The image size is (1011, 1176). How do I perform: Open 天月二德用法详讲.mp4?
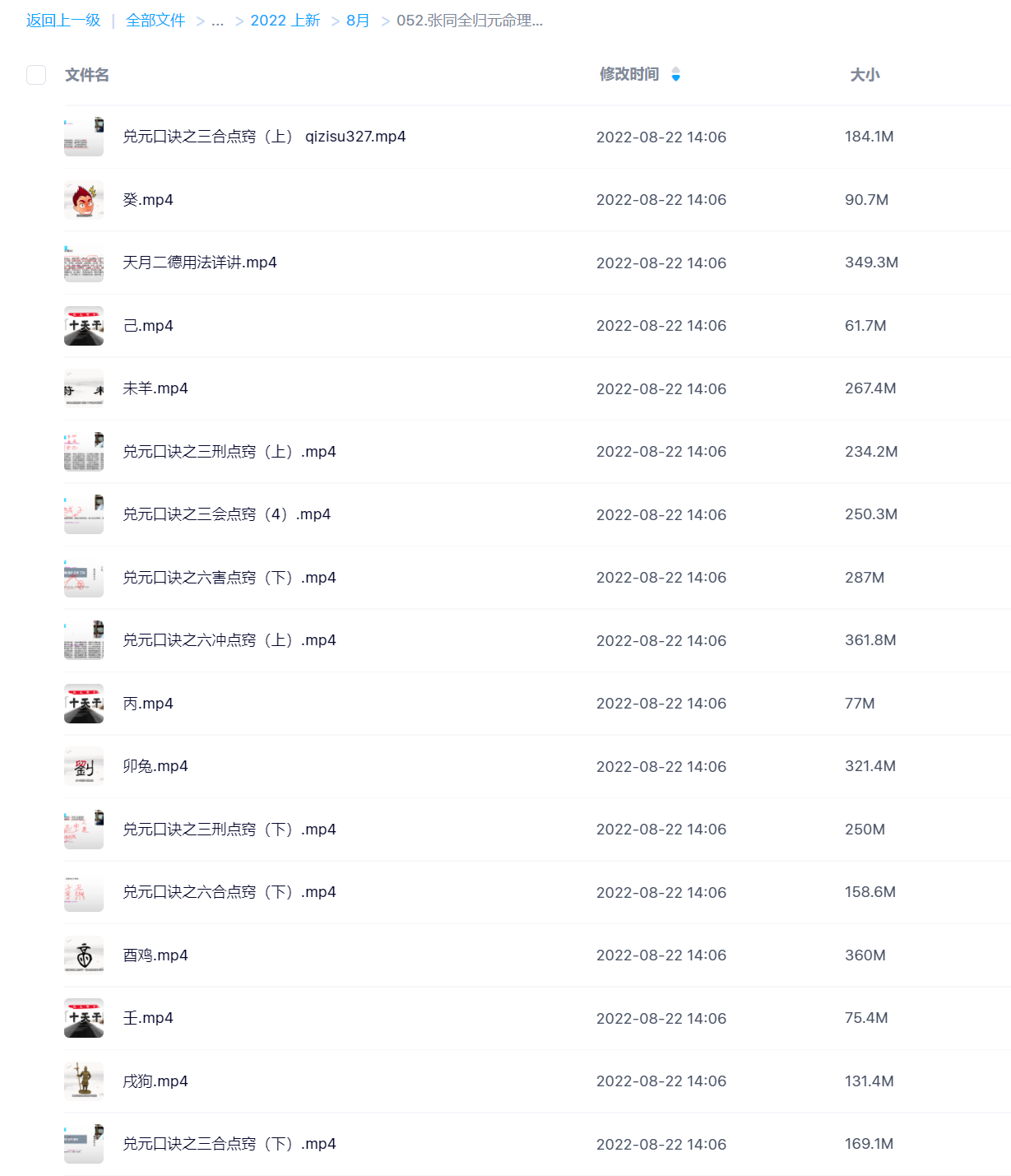click(x=199, y=263)
